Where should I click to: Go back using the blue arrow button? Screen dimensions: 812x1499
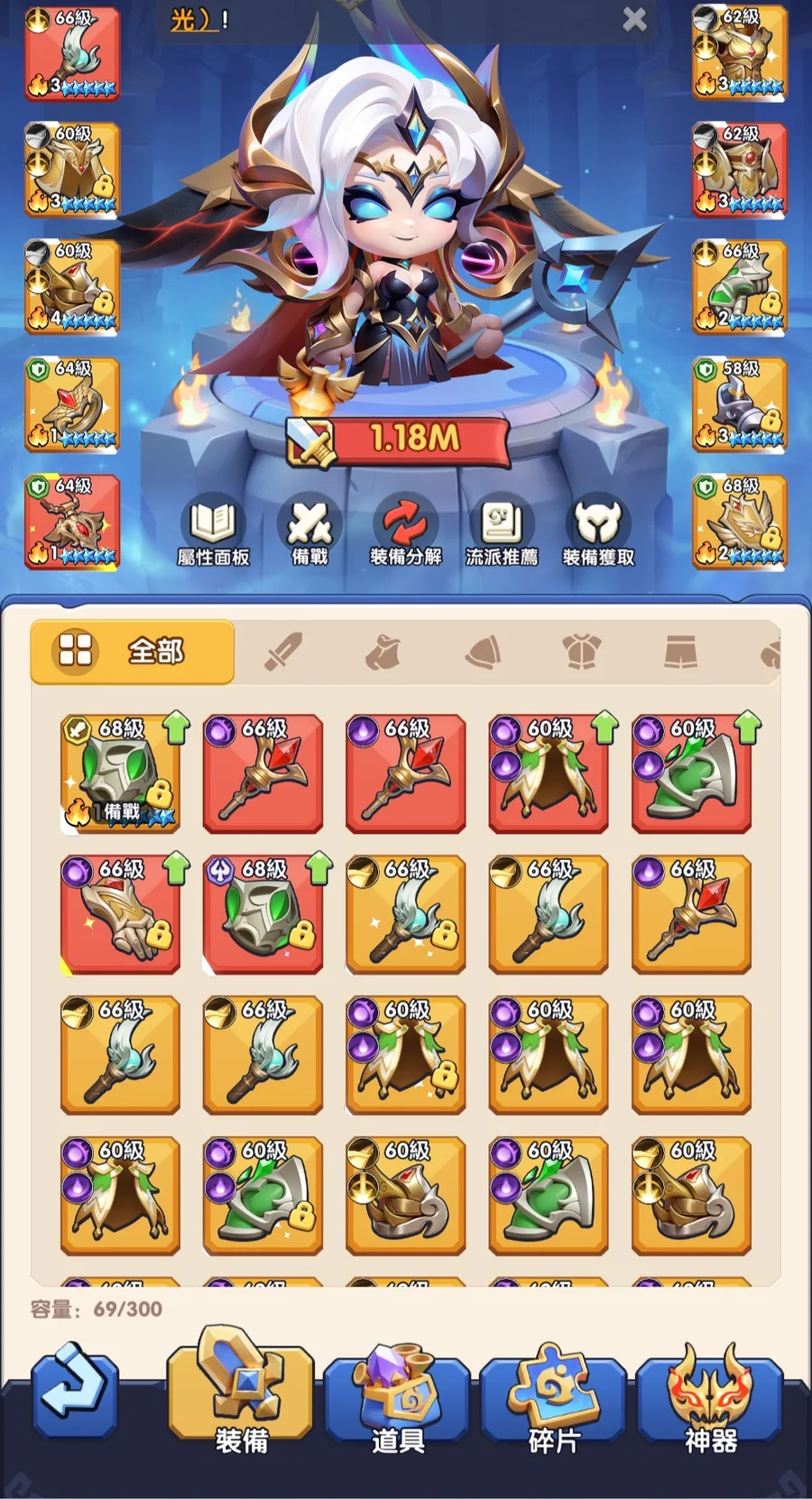pos(74,1390)
